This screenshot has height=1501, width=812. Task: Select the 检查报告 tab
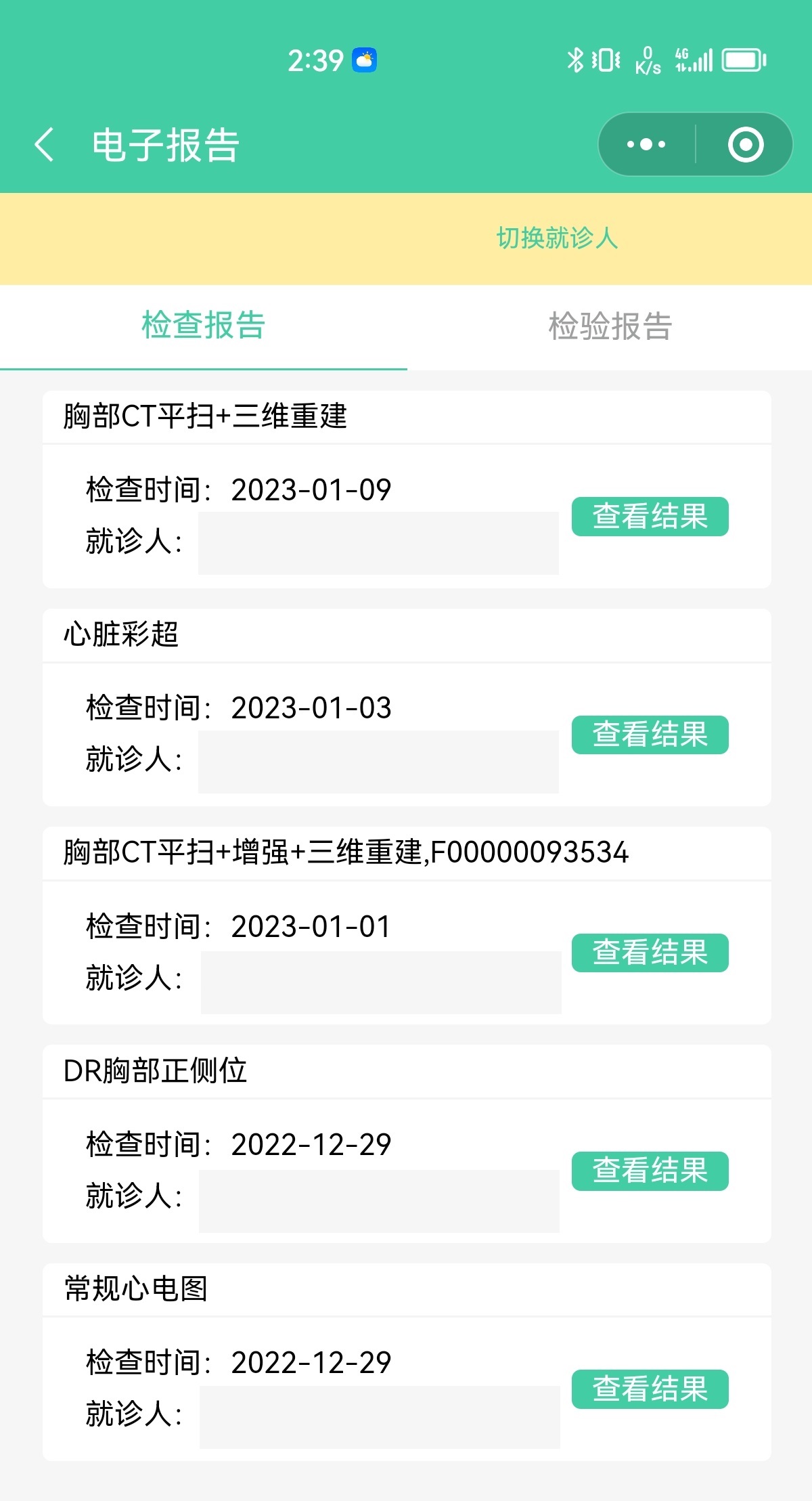[x=203, y=326]
